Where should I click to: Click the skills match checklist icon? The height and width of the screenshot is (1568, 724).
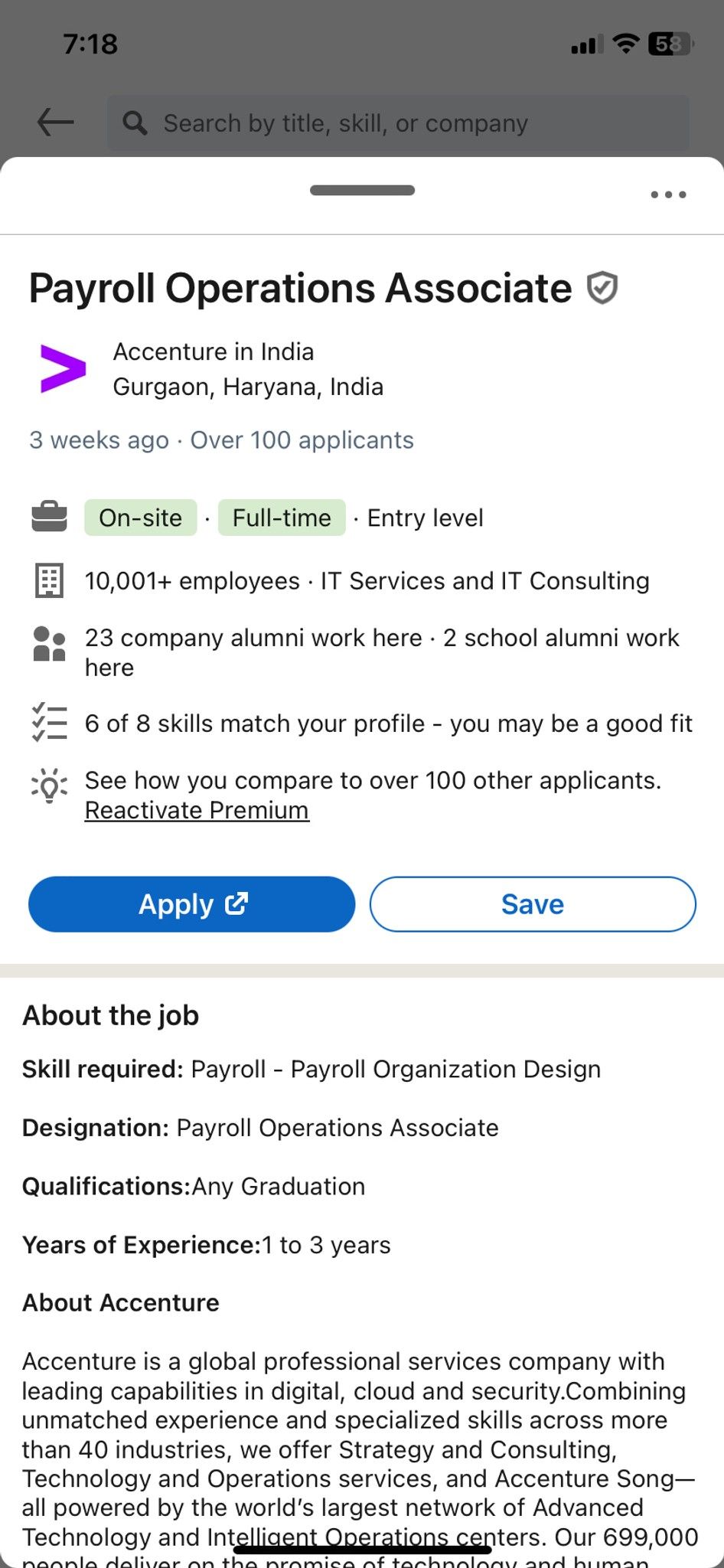[x=48, y=723]
